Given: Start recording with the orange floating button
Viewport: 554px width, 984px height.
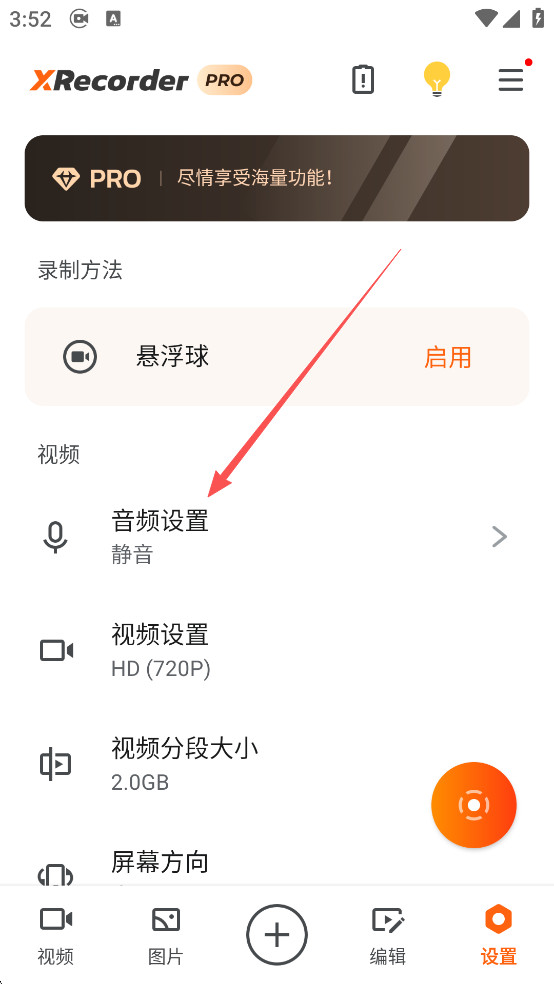Looking at the screenshot, I should pos(474,805).
